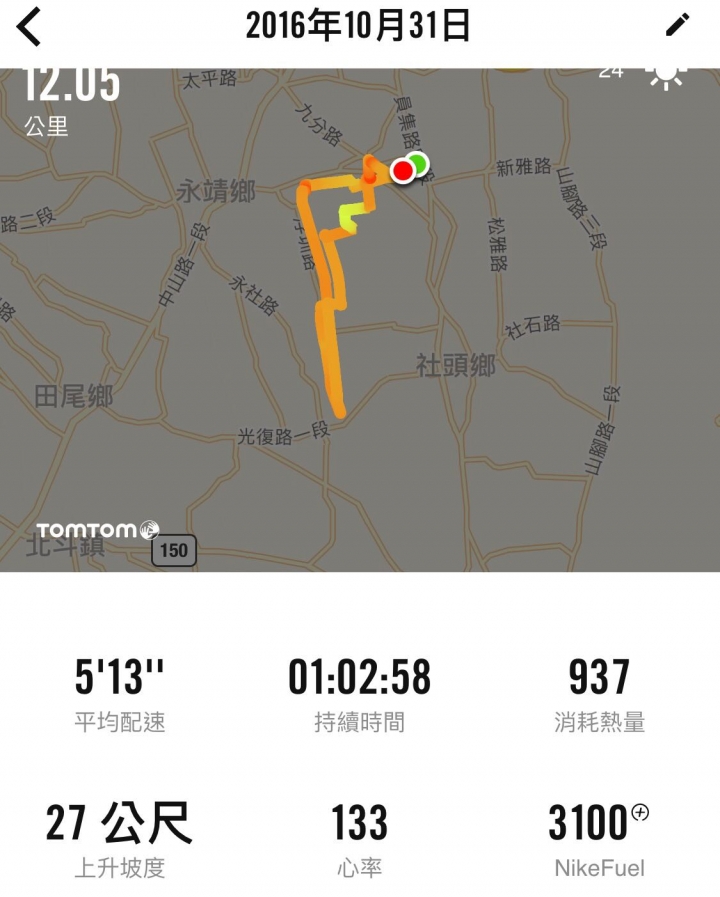Open NikeFuel details via the plus icon

[640, 813]
